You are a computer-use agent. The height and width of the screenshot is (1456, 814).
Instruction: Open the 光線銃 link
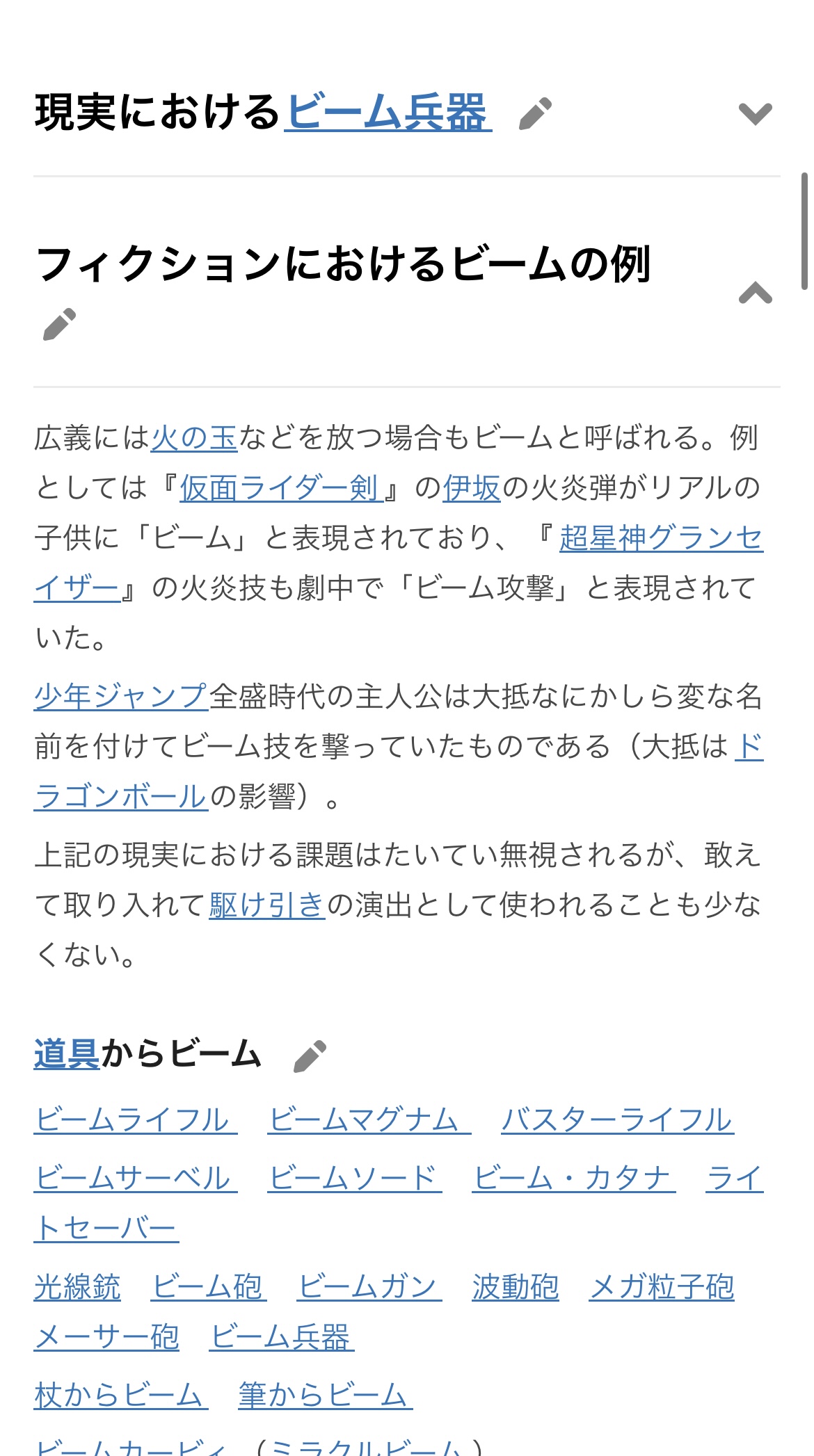coord(77,1287)
